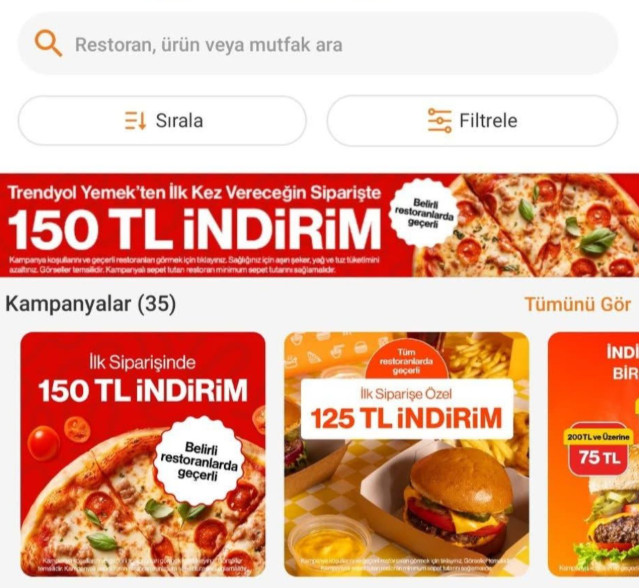Open the İlk Siparişe Özel 125 TL card
This screenshot has width=639, height=588.
(406, 454)
